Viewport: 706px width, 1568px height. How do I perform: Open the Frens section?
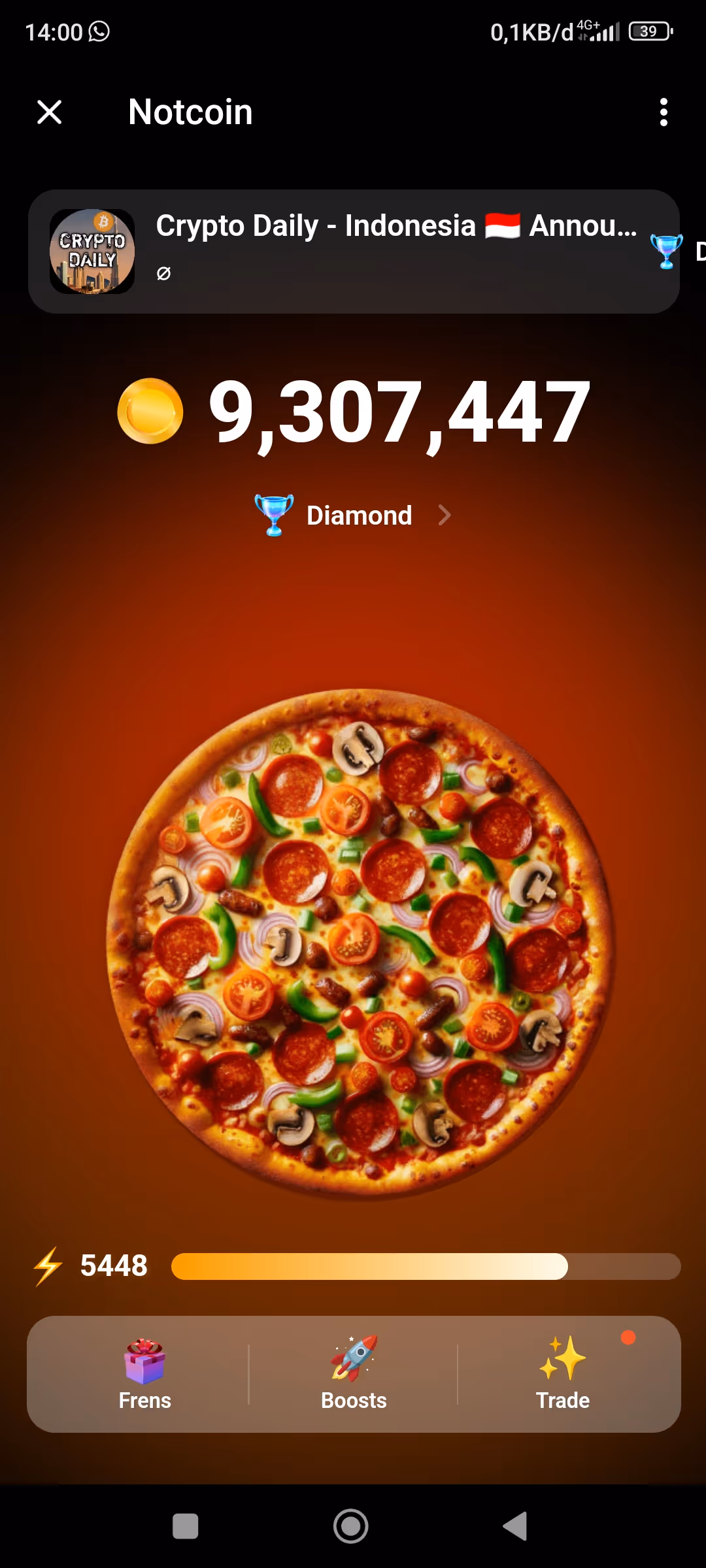[x=144, y=1374]
